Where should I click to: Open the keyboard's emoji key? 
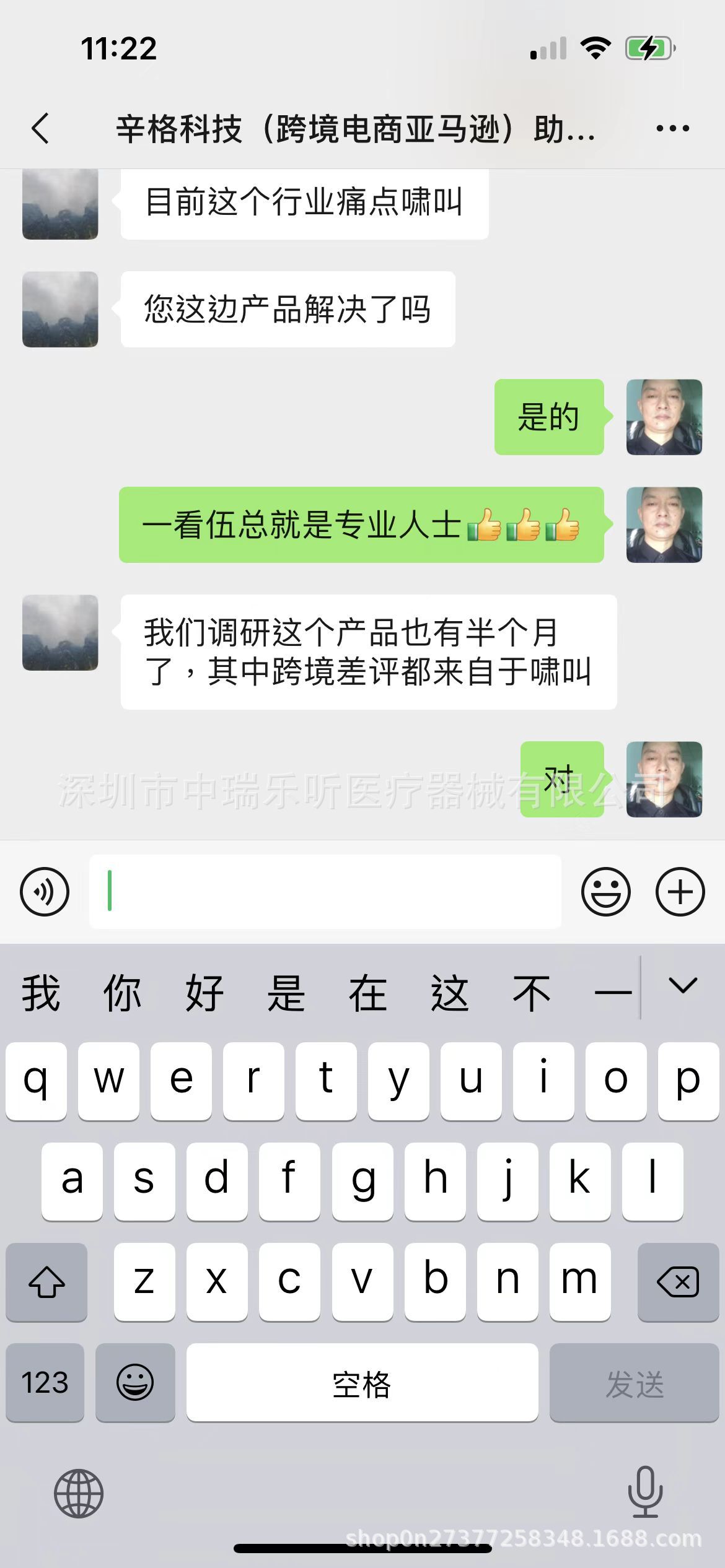click(135, 1383)
